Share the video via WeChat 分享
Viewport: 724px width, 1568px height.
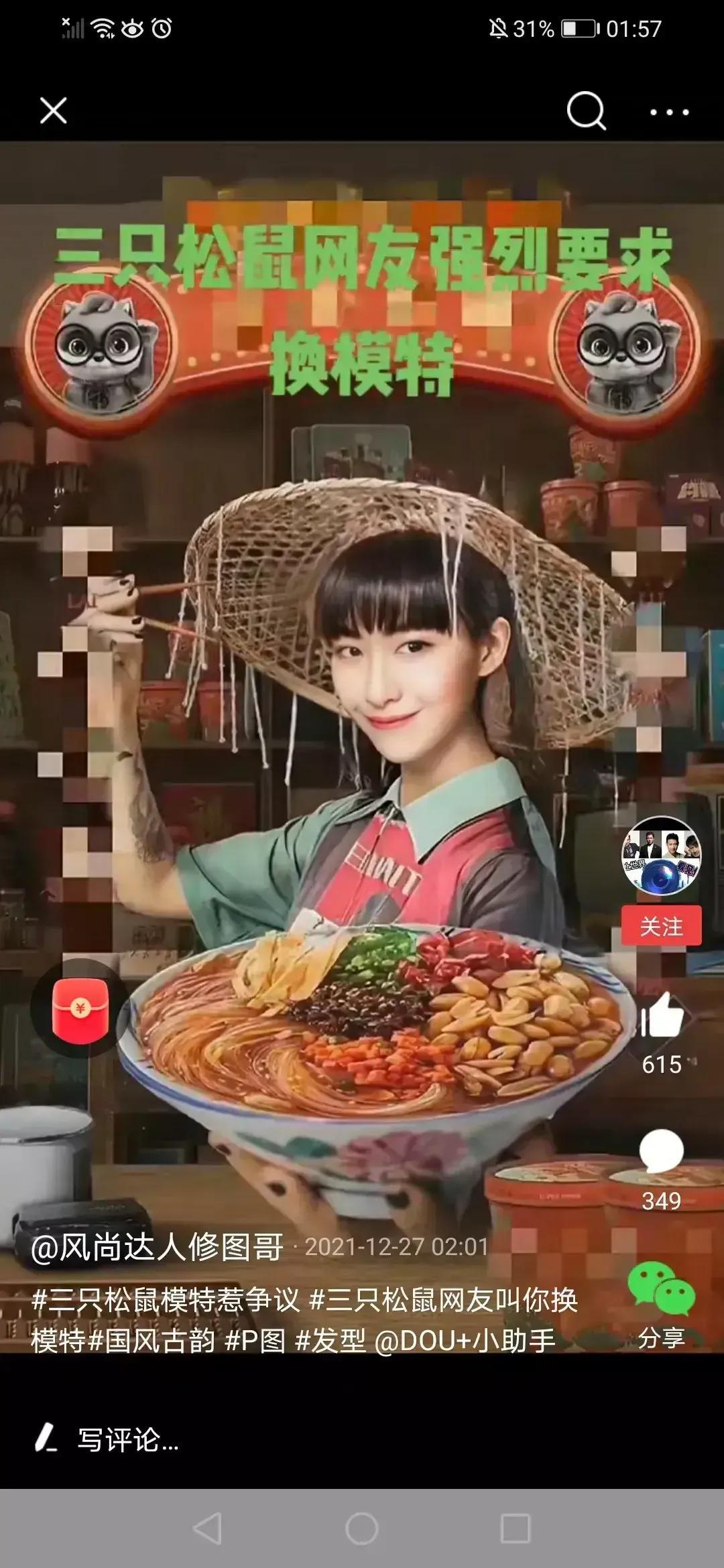click(x=661, y=1290)
